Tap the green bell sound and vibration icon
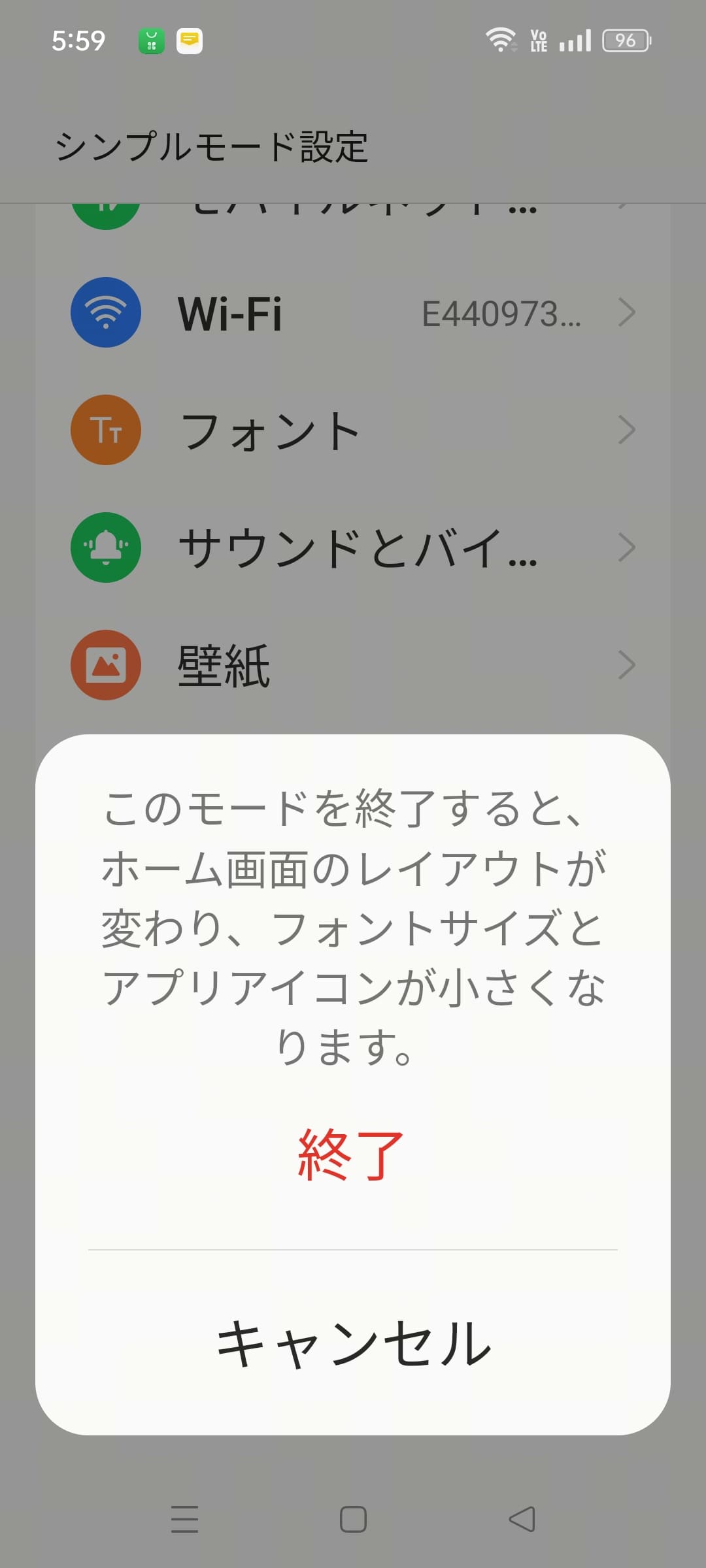This screenshot has height=1568, width=706. click(105, 547)
